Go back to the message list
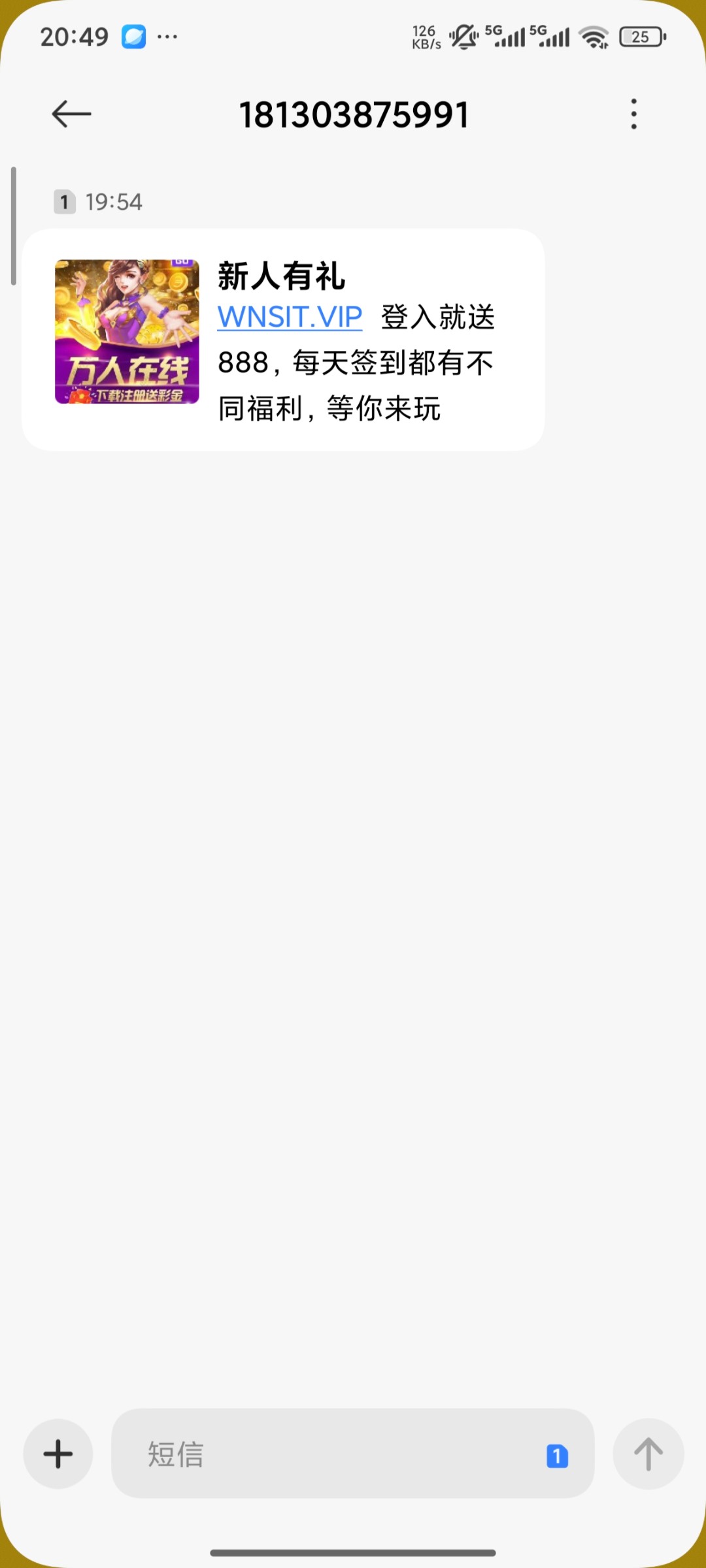 point(71,114)
